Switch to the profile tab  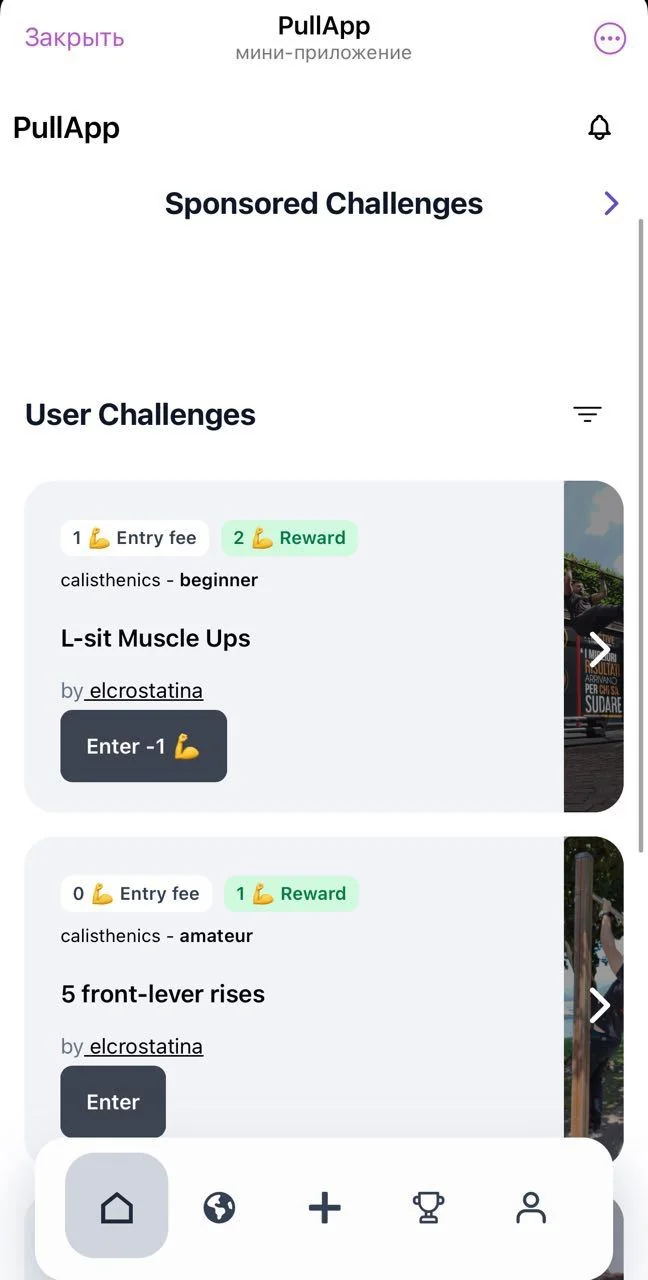pyautogui.click(x=531, y=1208)
